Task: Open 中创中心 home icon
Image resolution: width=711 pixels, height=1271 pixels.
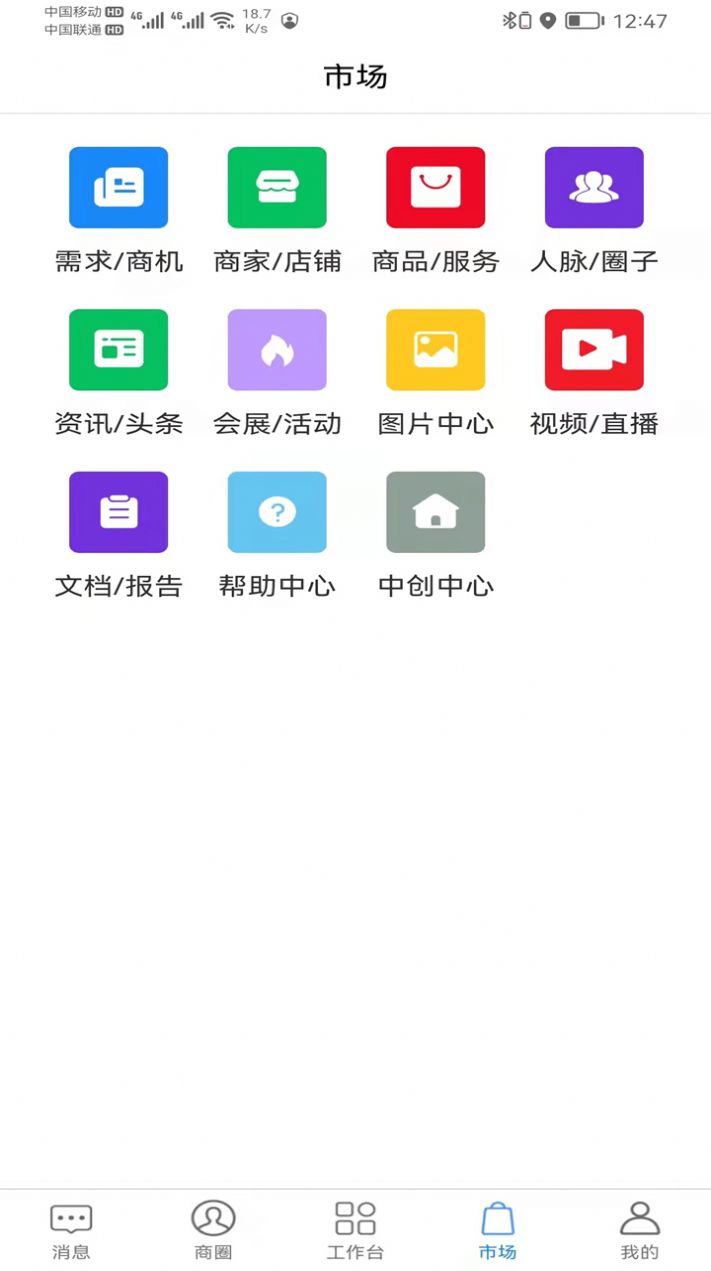Action: pyautogui.click(x=435, y=512)
